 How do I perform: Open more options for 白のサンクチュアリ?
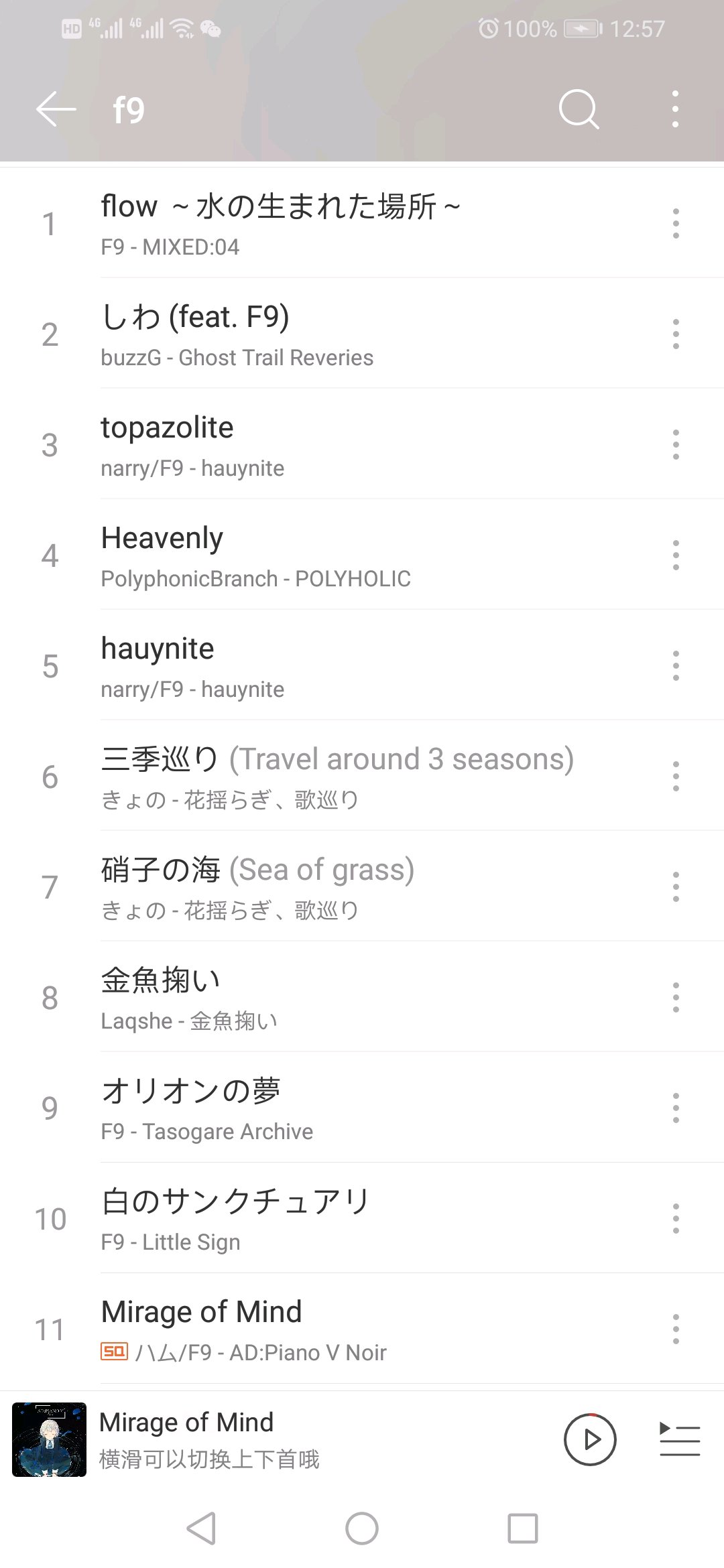click(x=676, y=1219)
